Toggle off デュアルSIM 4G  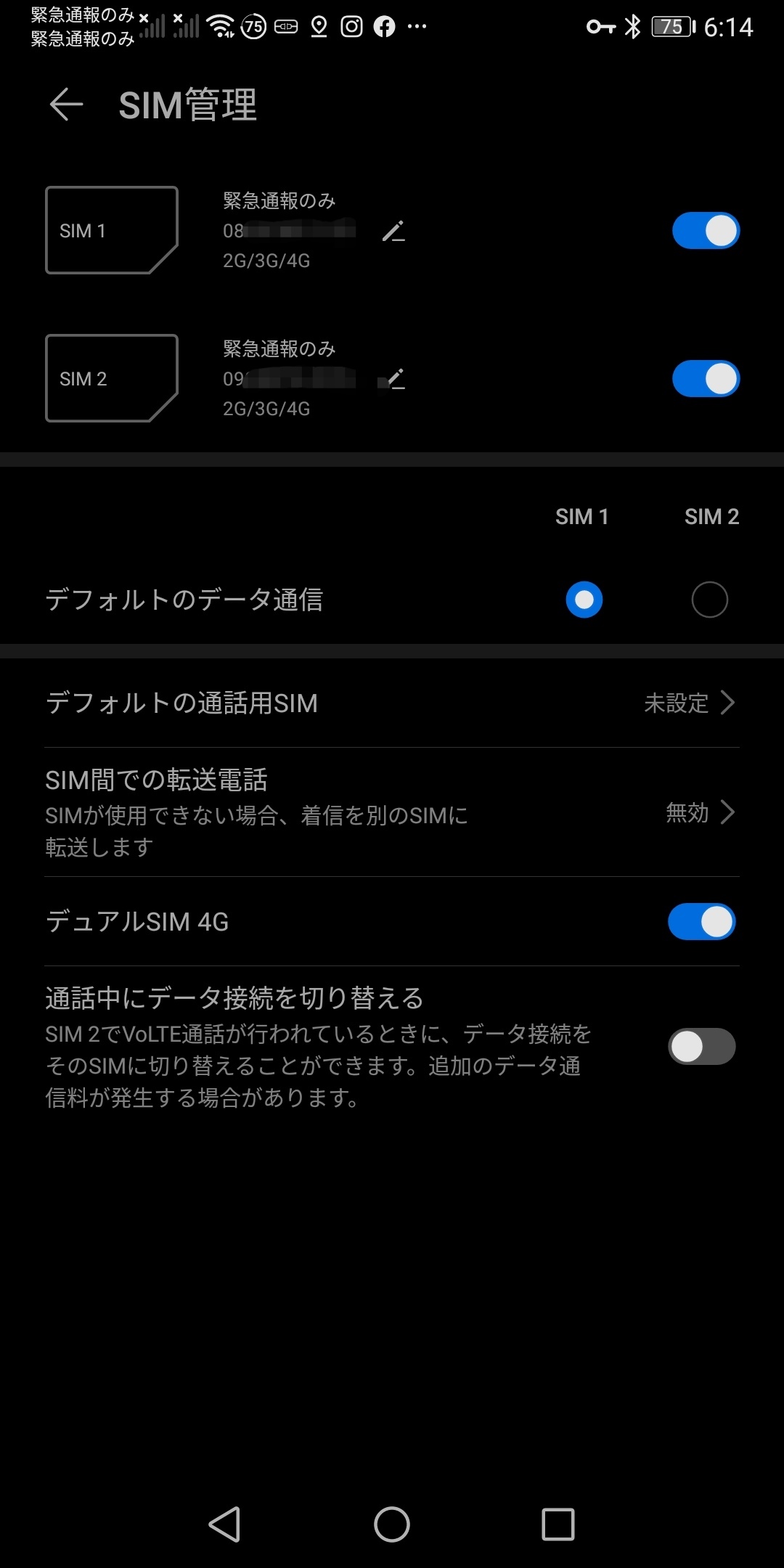pyautogui.click(x=701, y=922)
